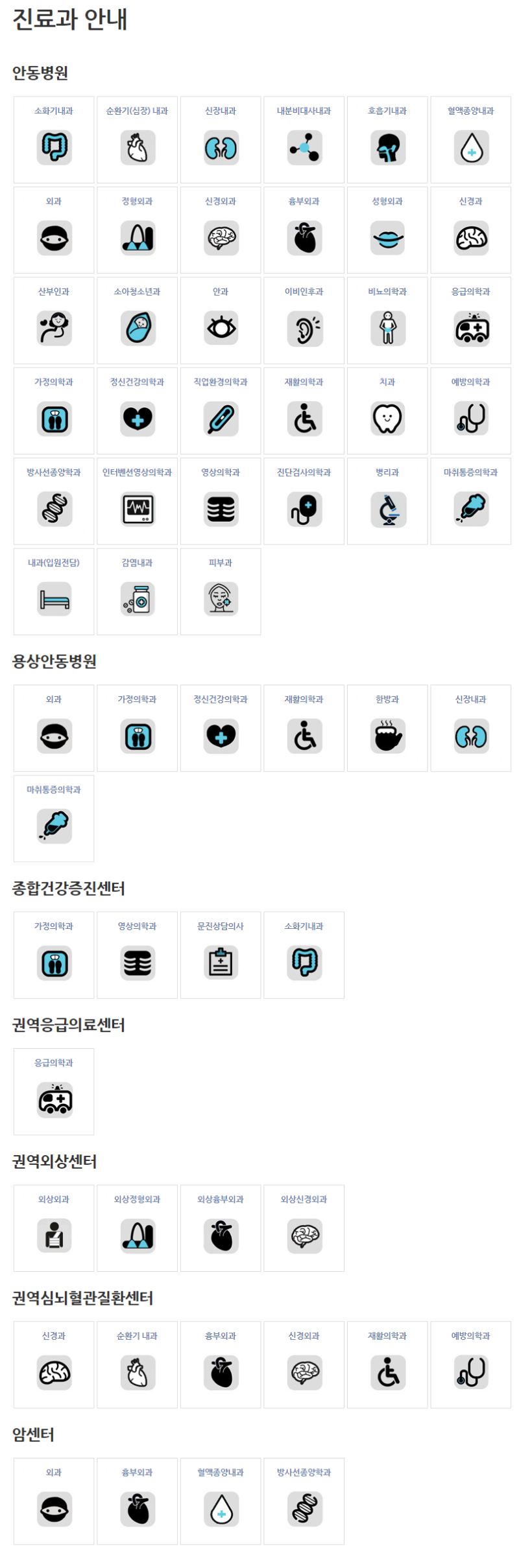
Task: Tap 병리과 department card
Action: coord(387,501)
